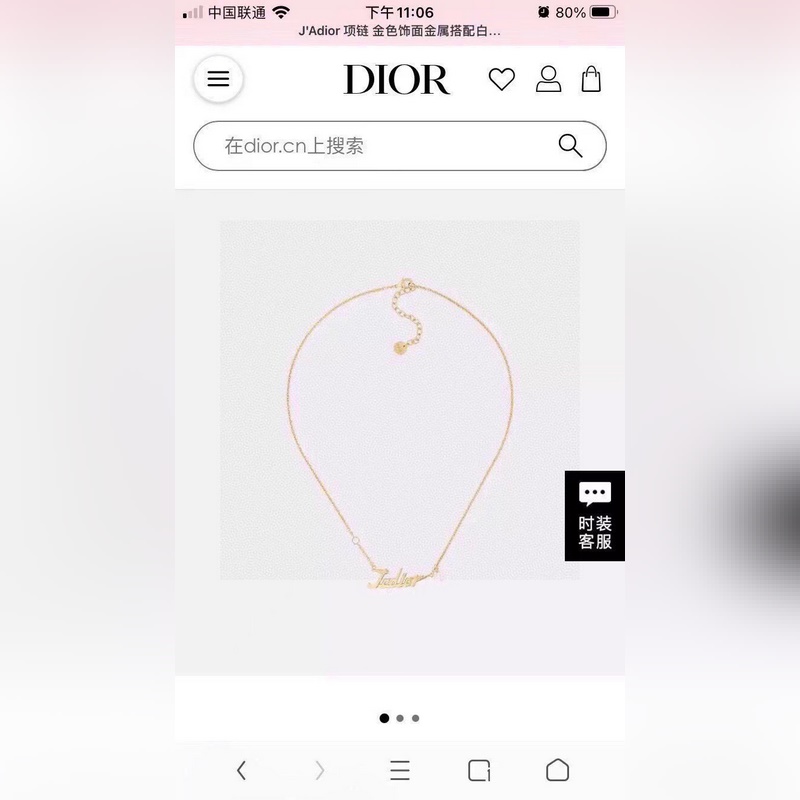Open 时装客服 customer service chat

(x=594, y=516)
